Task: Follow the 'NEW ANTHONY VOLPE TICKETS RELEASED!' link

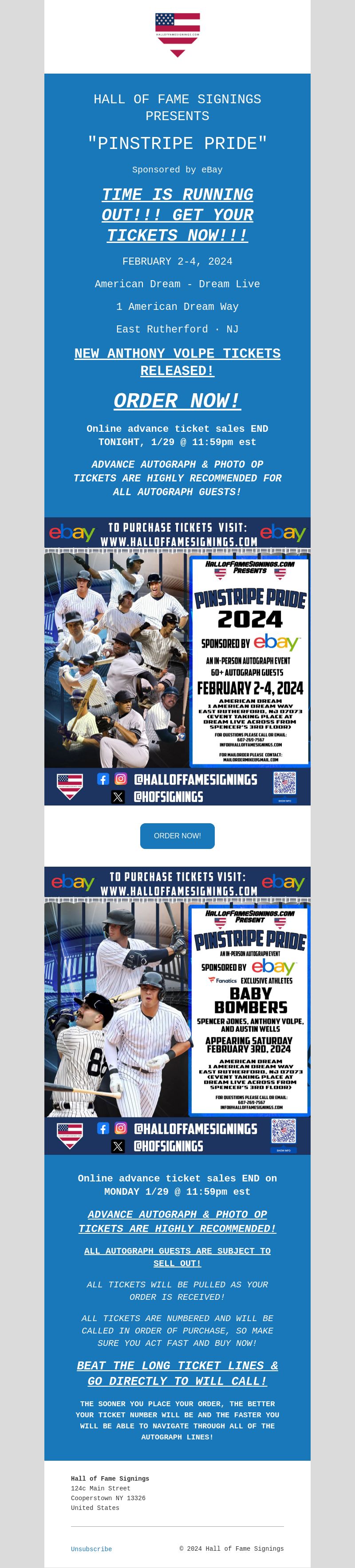Action: pos(177,362)
